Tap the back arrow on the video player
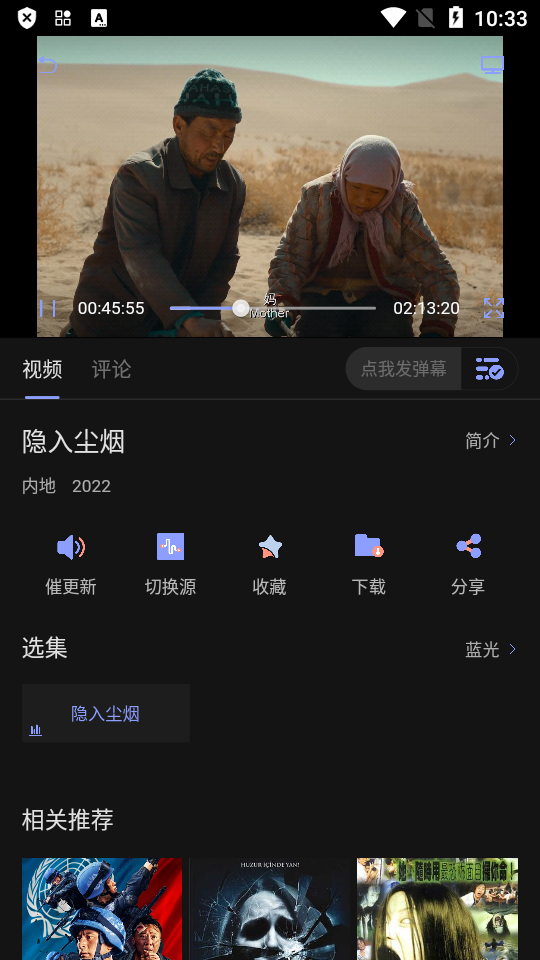Image resolution: width=540 pixels, height=960 pixels. click(x=48, y=65)
